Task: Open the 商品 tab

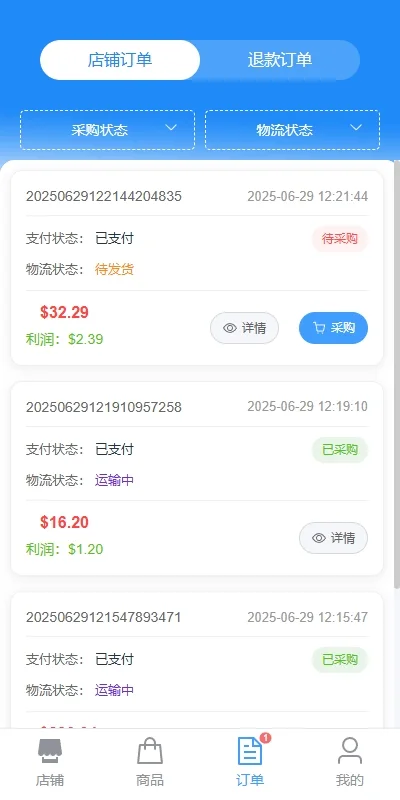Action: [150, 763]
